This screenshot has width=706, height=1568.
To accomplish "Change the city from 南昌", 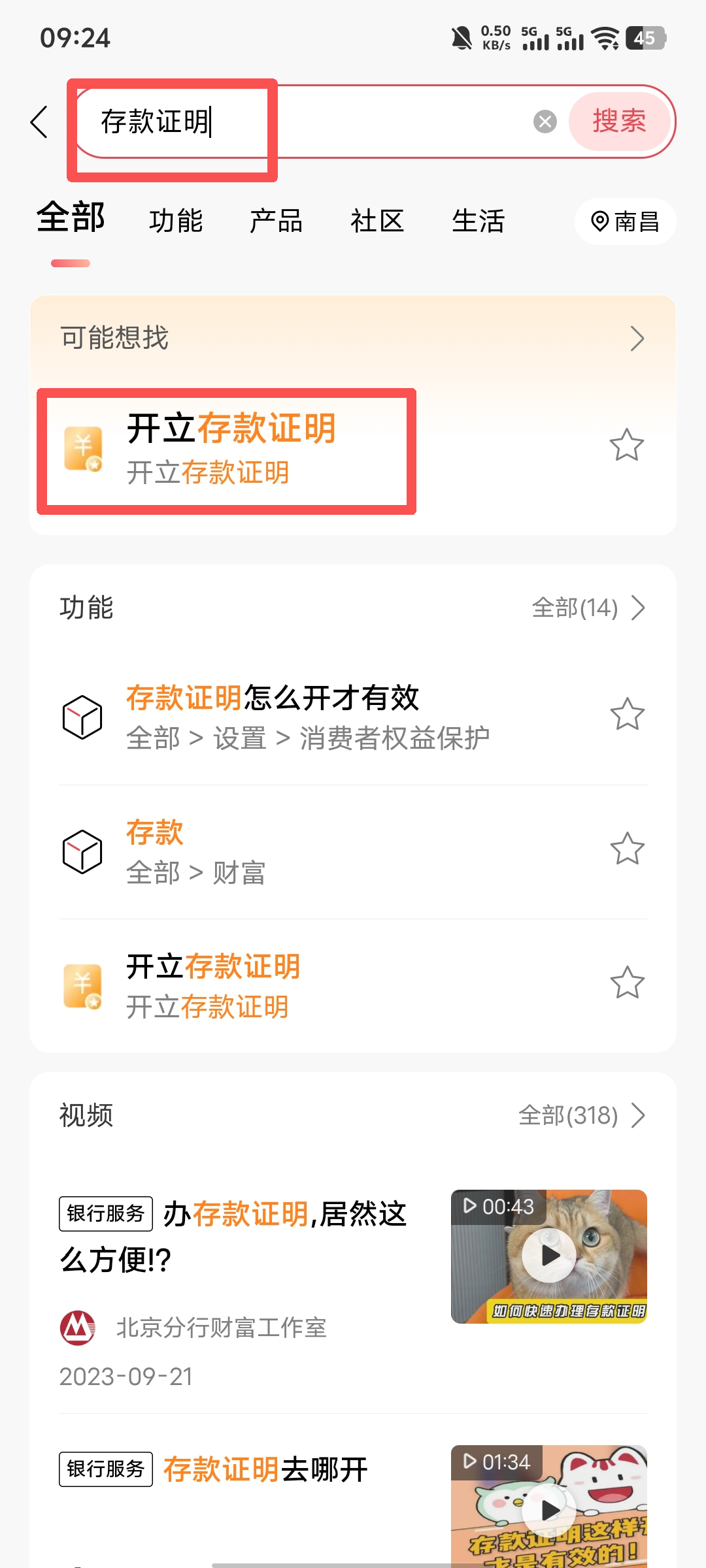I will 625,221.
